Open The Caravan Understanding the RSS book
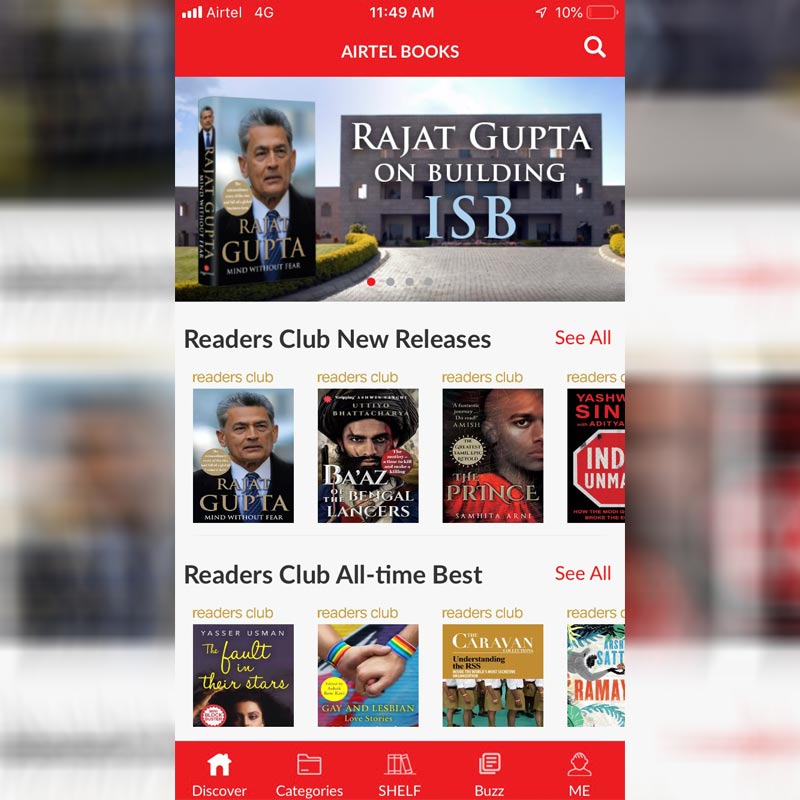Image resolution: width=800 pixels, height=800 pixels. pos(493,675)
